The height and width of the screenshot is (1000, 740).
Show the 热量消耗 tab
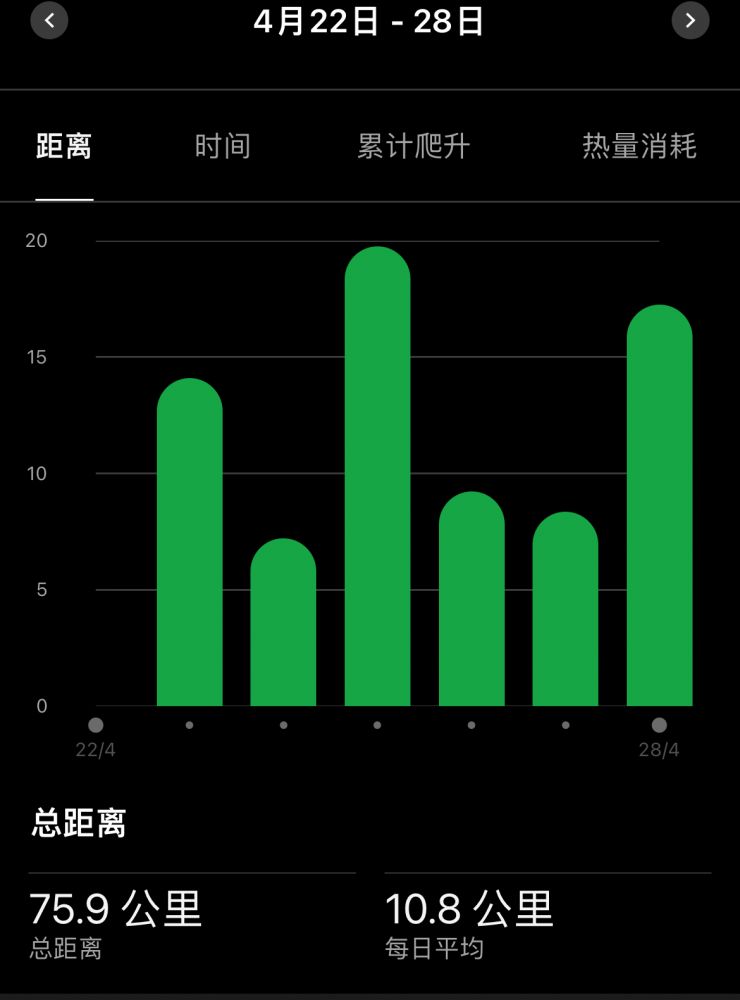point(639,147)
